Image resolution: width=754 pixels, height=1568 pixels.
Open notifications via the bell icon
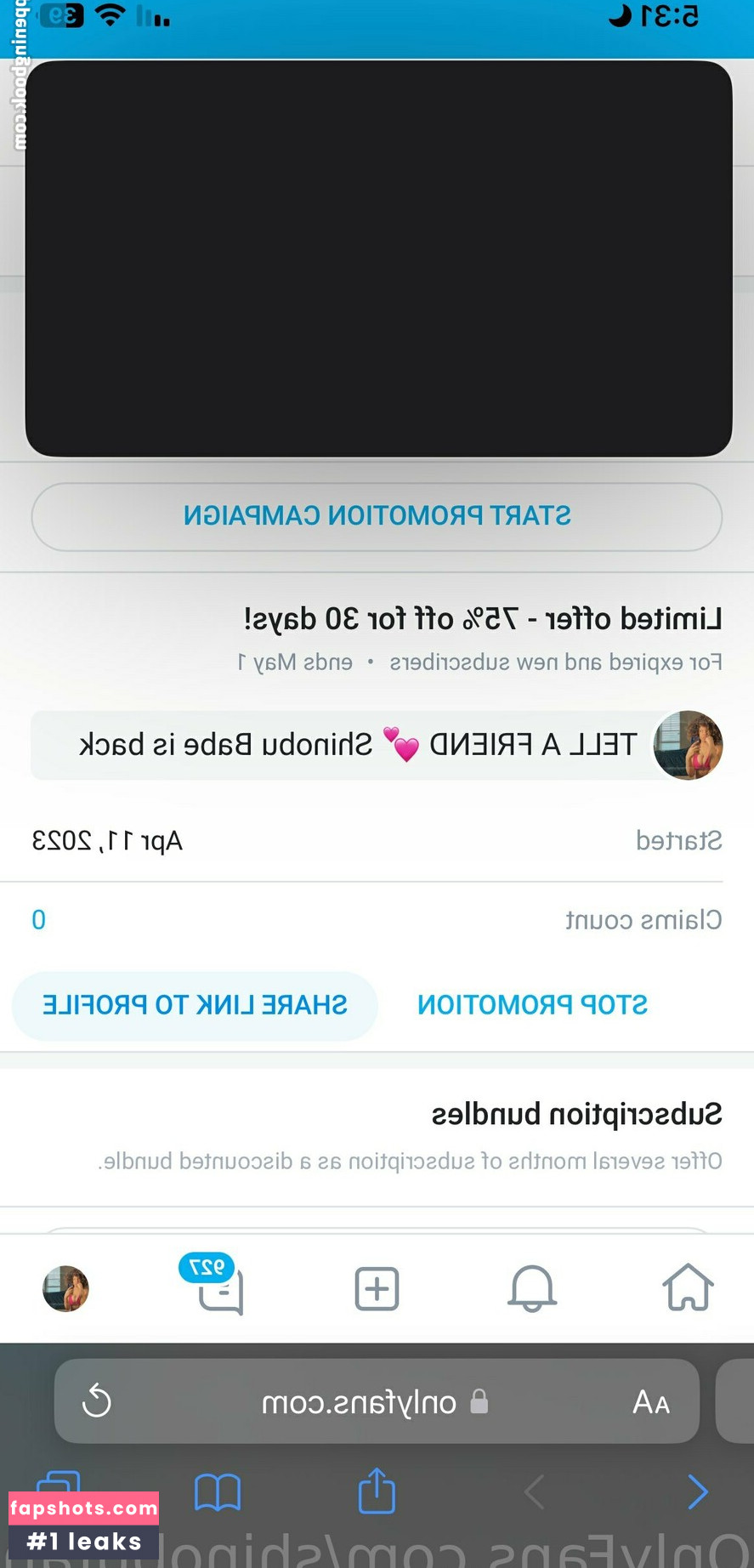pyautogui.click(x=532, y=1288)
